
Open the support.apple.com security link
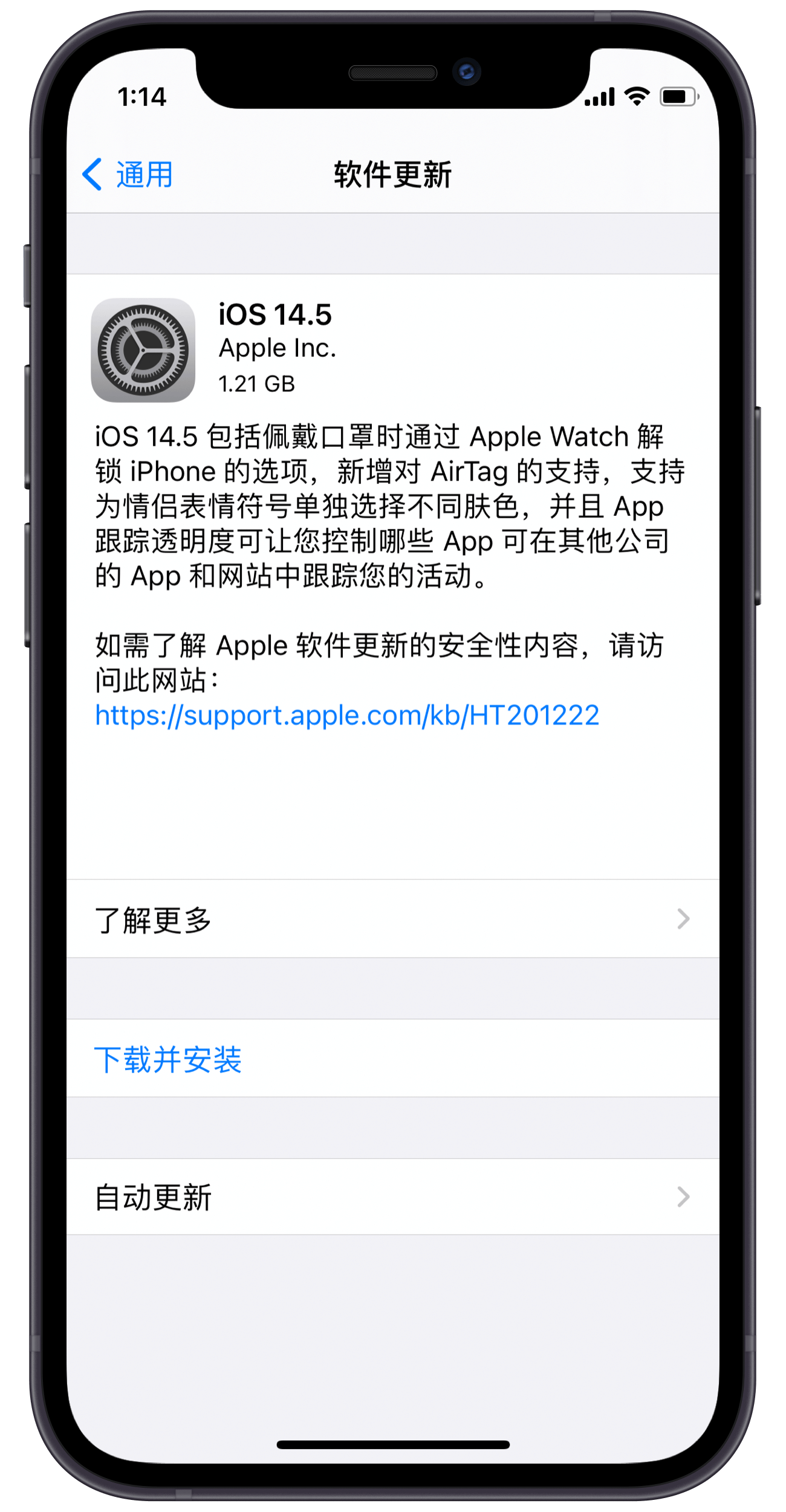tap(347, 715)
